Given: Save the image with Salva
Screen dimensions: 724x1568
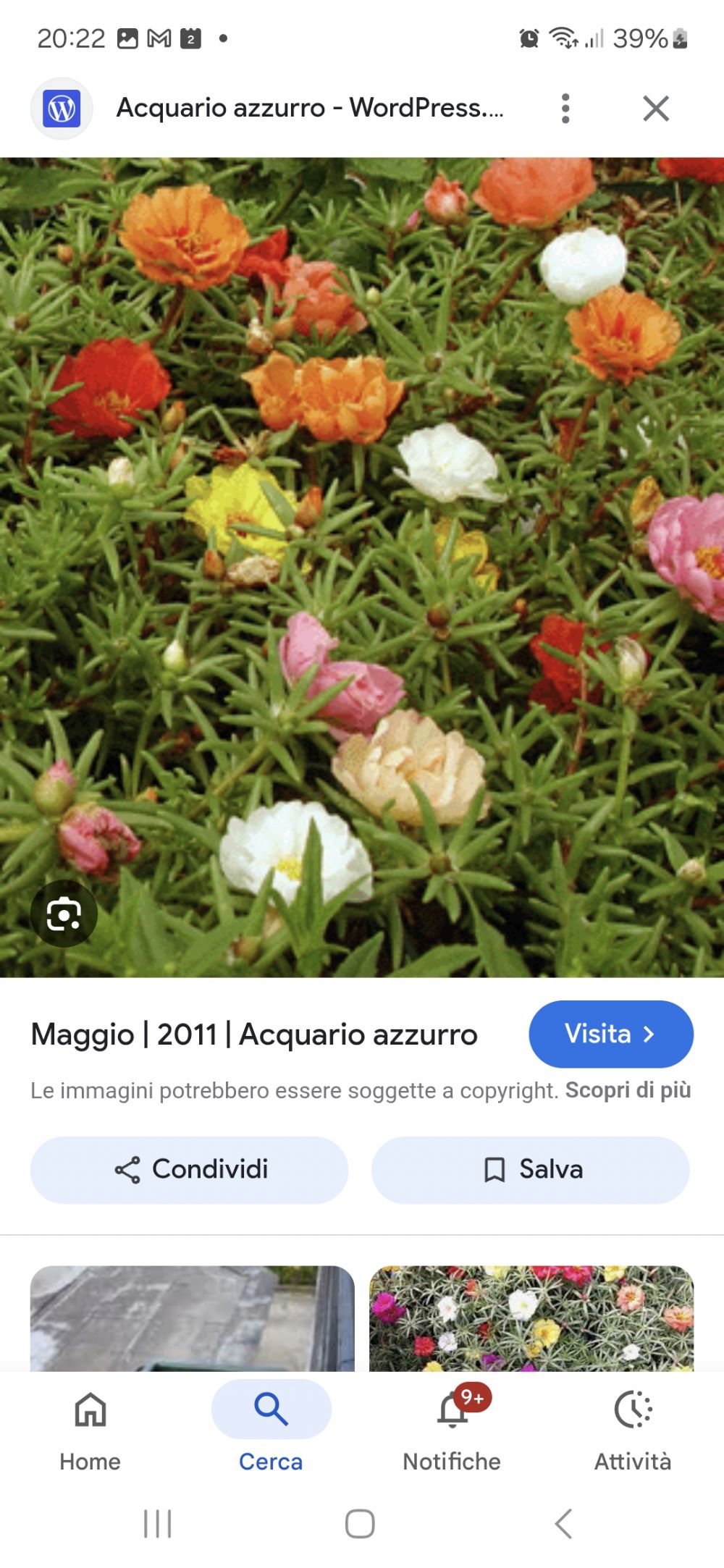Looking at the screenshot, I should (531, 1170).
